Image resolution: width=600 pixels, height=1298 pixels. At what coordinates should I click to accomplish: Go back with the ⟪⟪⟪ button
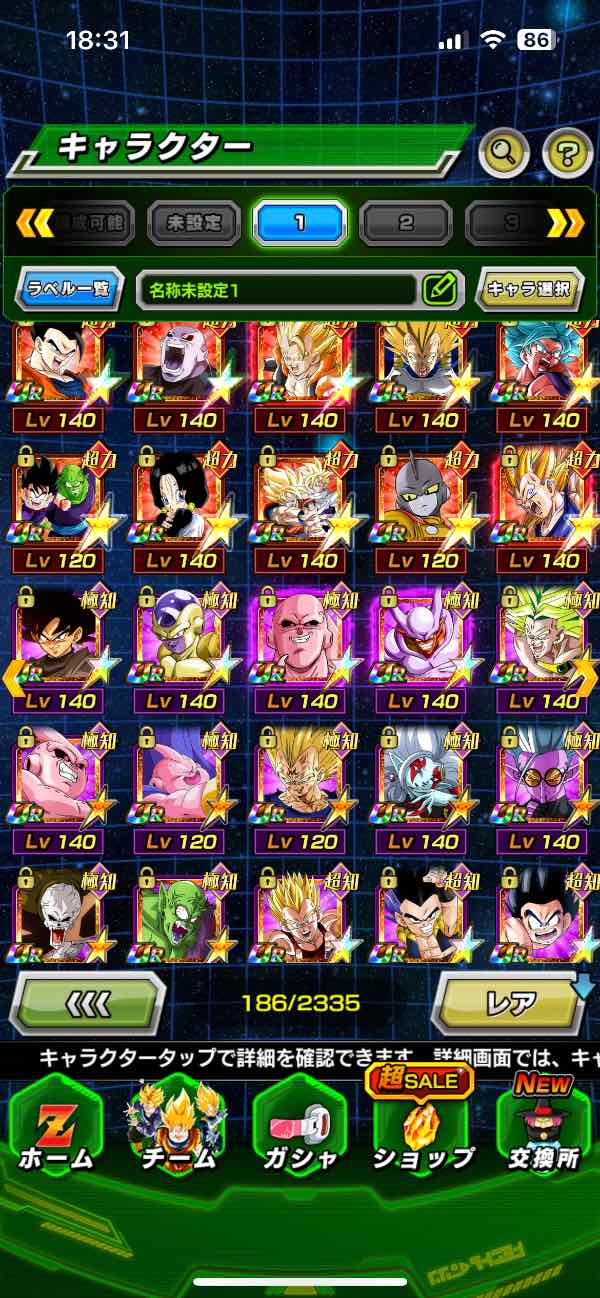point(87,1001)
